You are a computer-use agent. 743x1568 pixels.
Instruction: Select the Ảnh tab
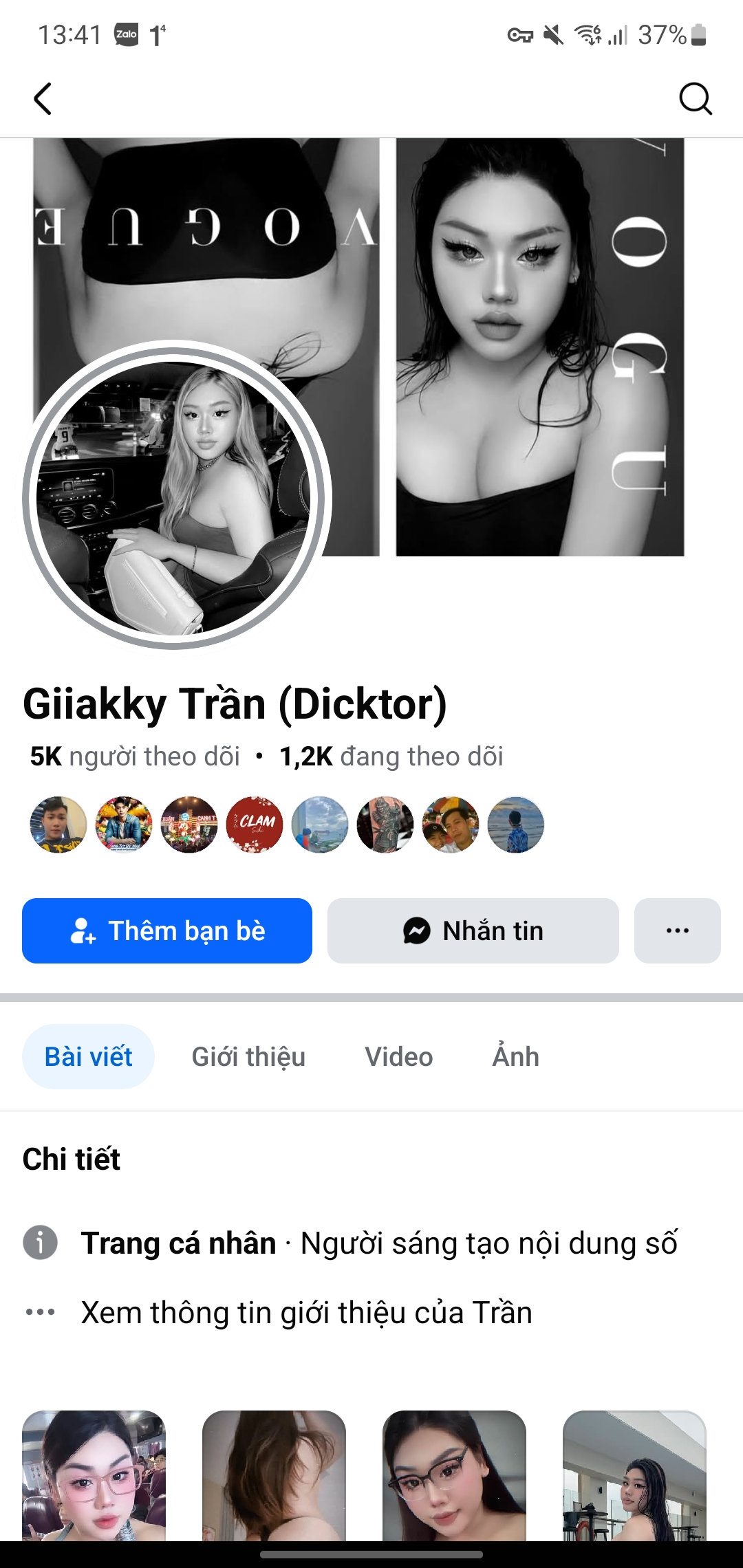click(x=513, y=1056)
